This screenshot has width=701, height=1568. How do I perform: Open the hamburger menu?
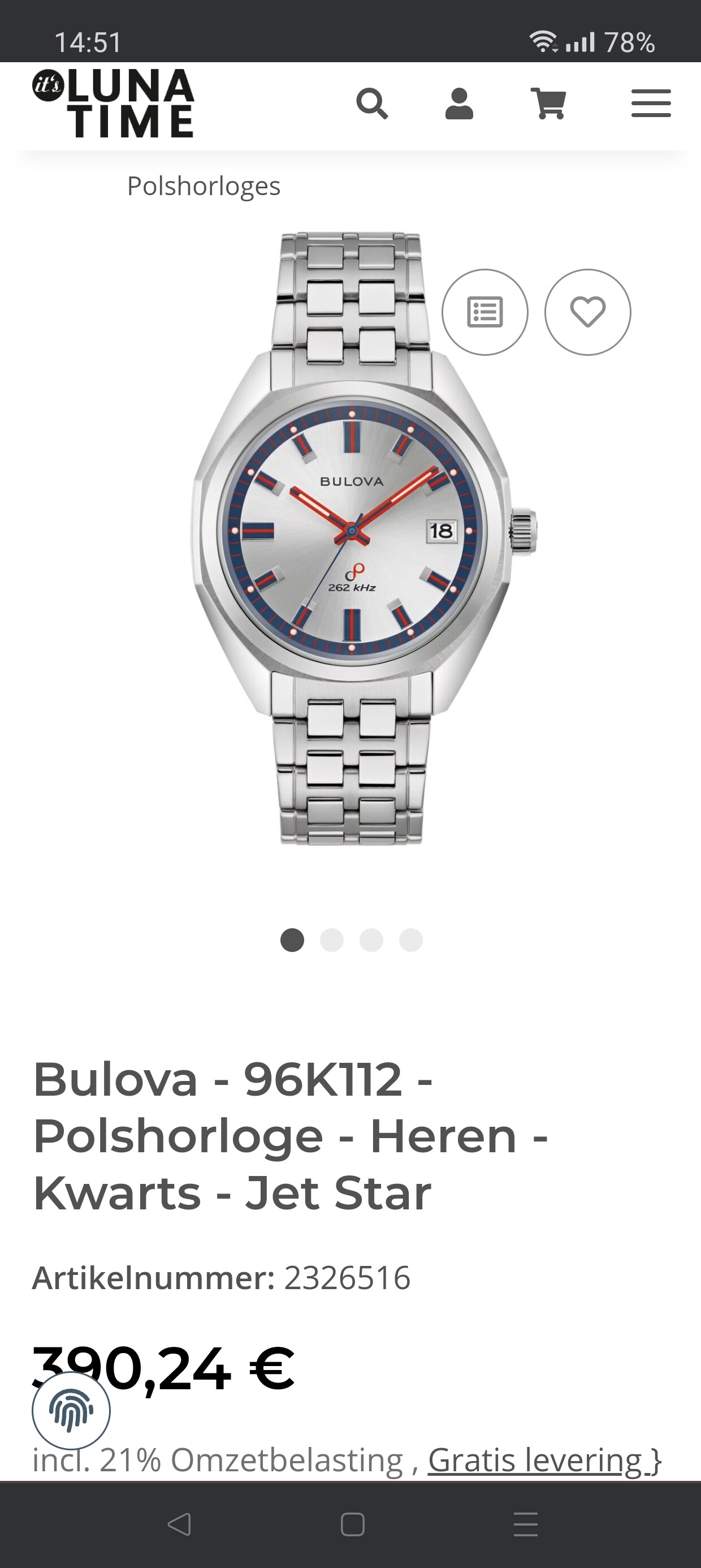[x=651, y=104]
